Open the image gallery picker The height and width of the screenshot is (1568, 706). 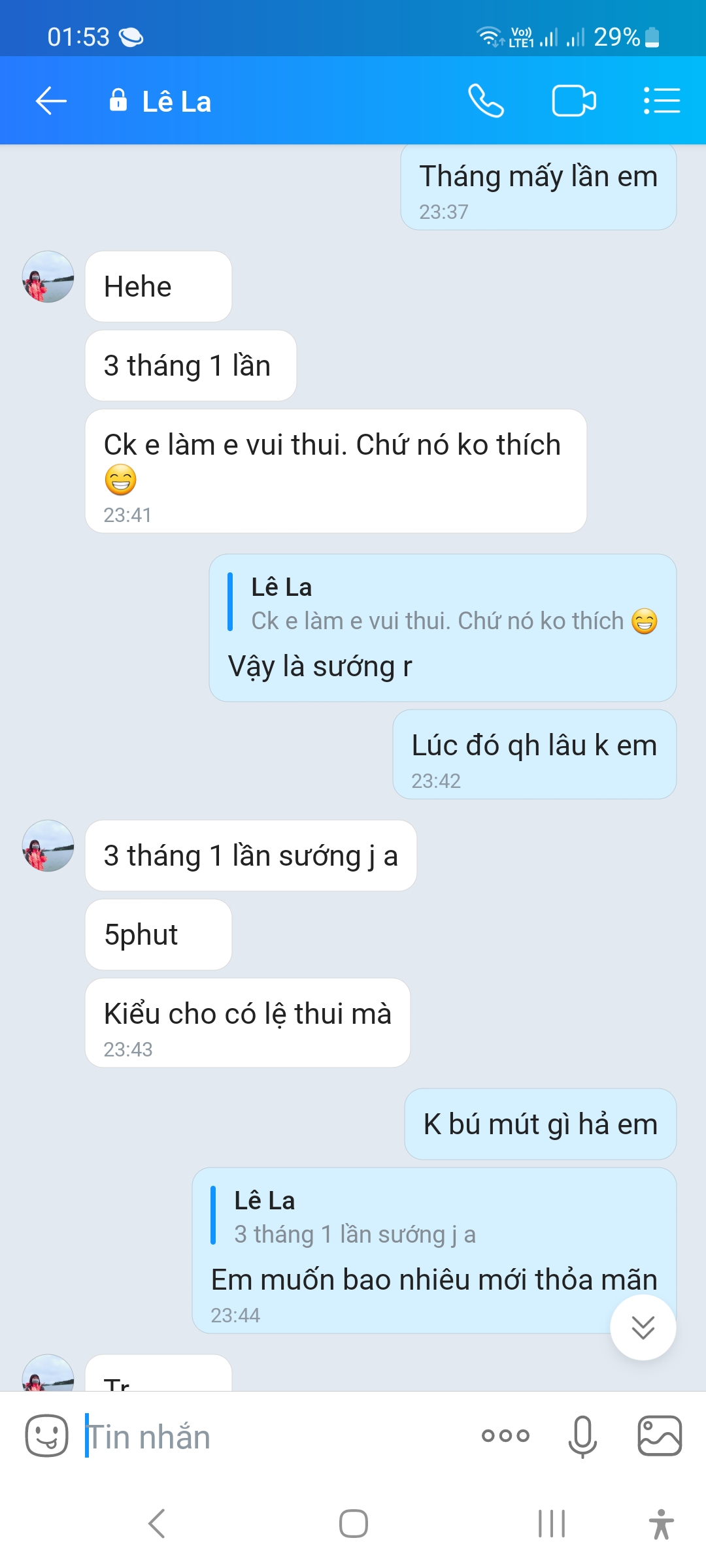tap(660, 1436)
